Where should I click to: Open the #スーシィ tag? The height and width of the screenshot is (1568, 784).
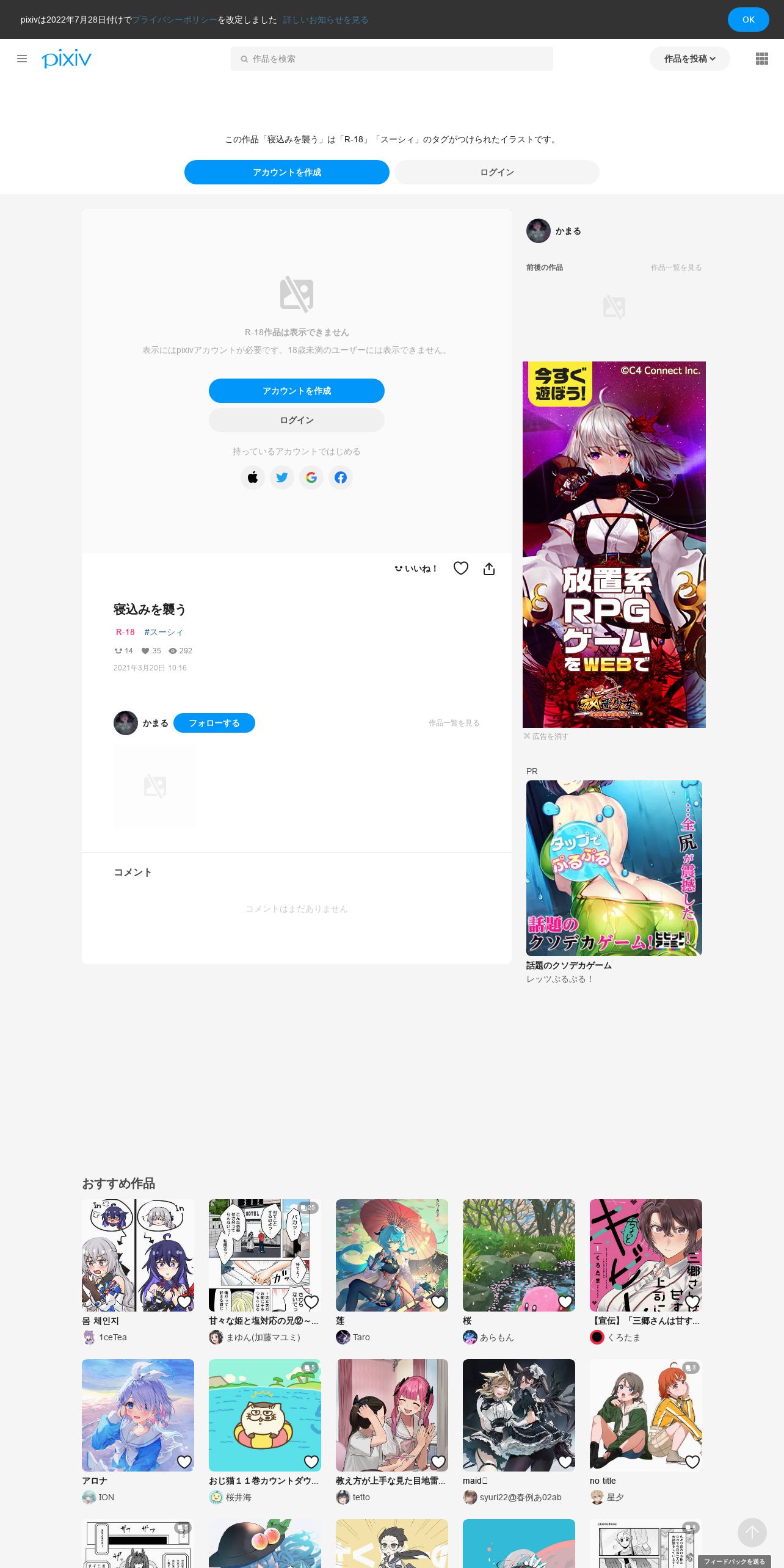click(x=164, y=632)
